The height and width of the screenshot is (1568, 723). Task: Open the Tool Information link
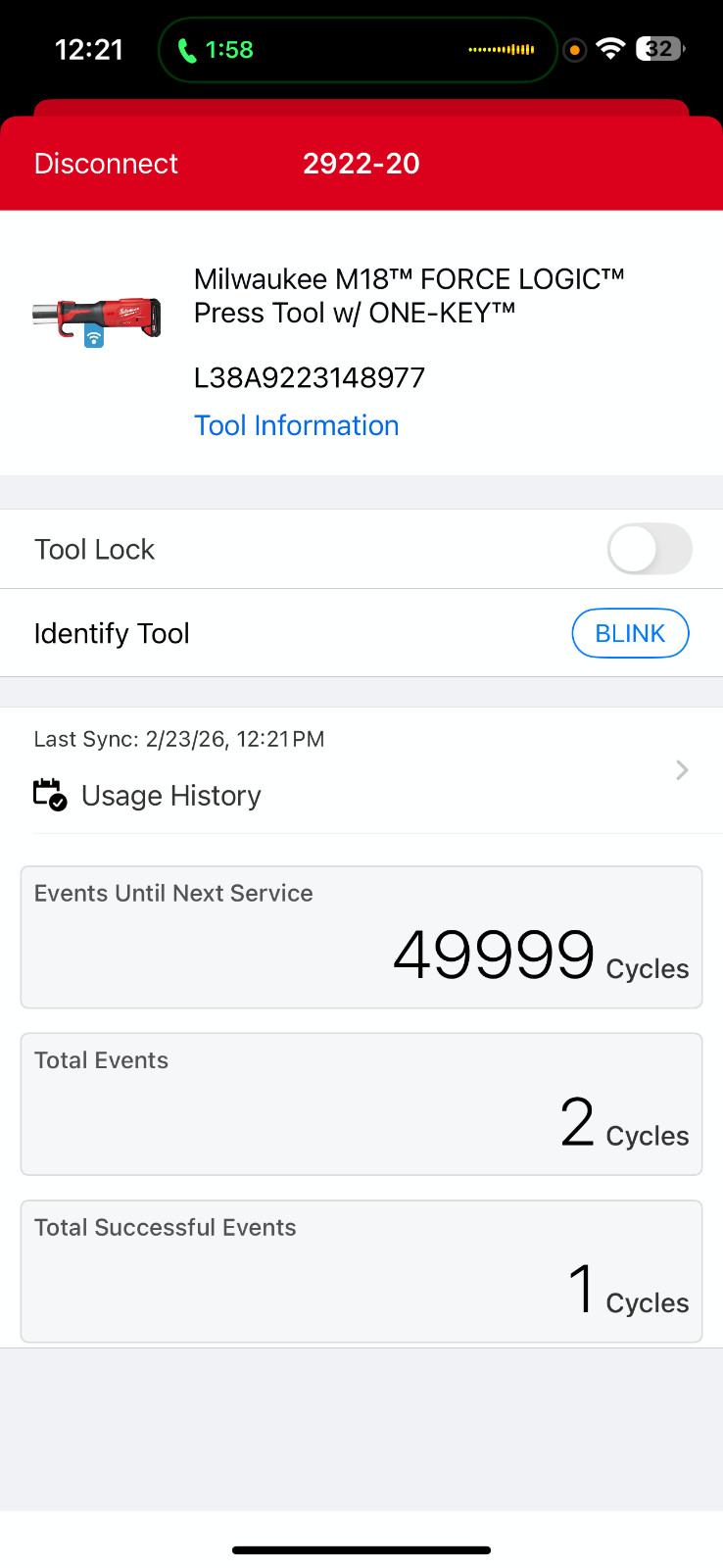296,425
